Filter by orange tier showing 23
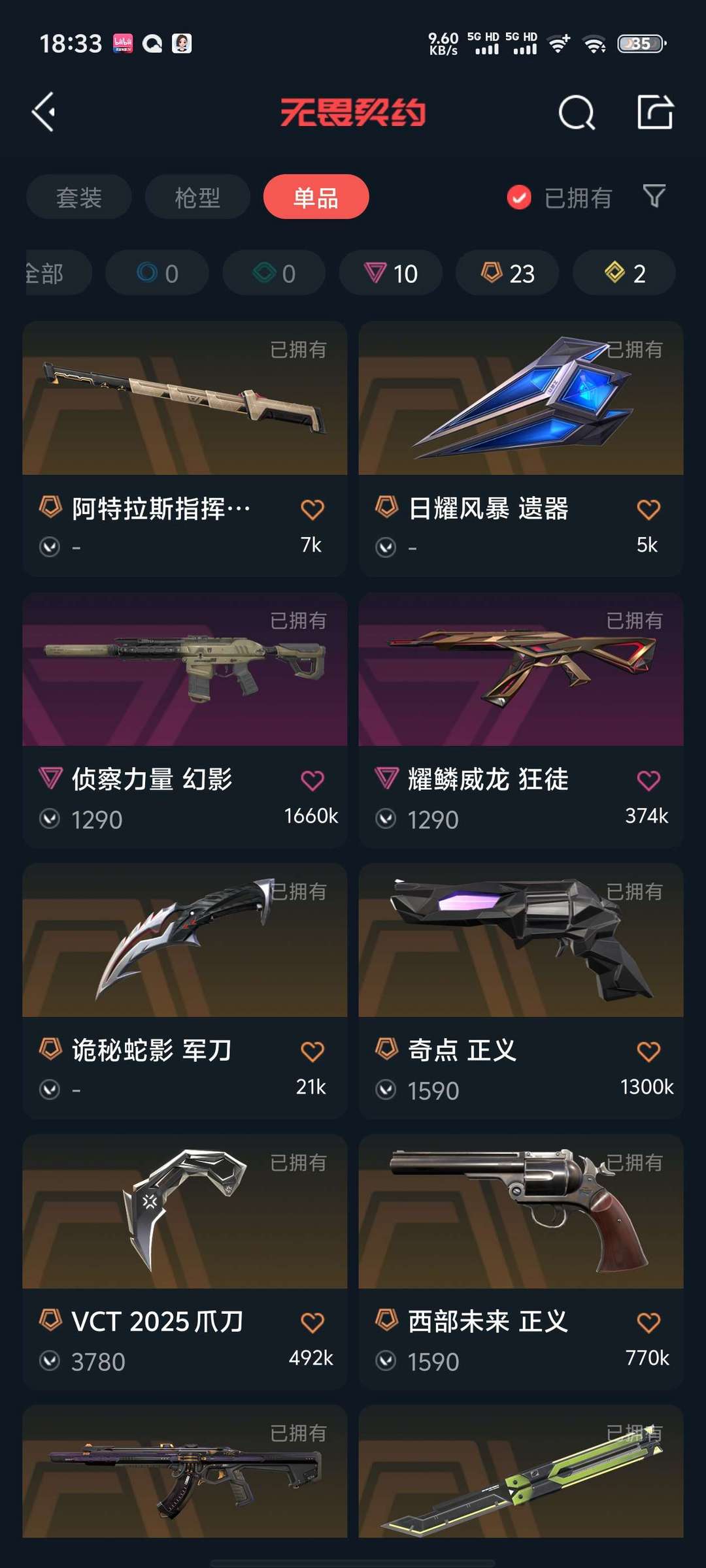Image resolution: width=706 pixels, height=1568 pixels. (x=507, y=273)
